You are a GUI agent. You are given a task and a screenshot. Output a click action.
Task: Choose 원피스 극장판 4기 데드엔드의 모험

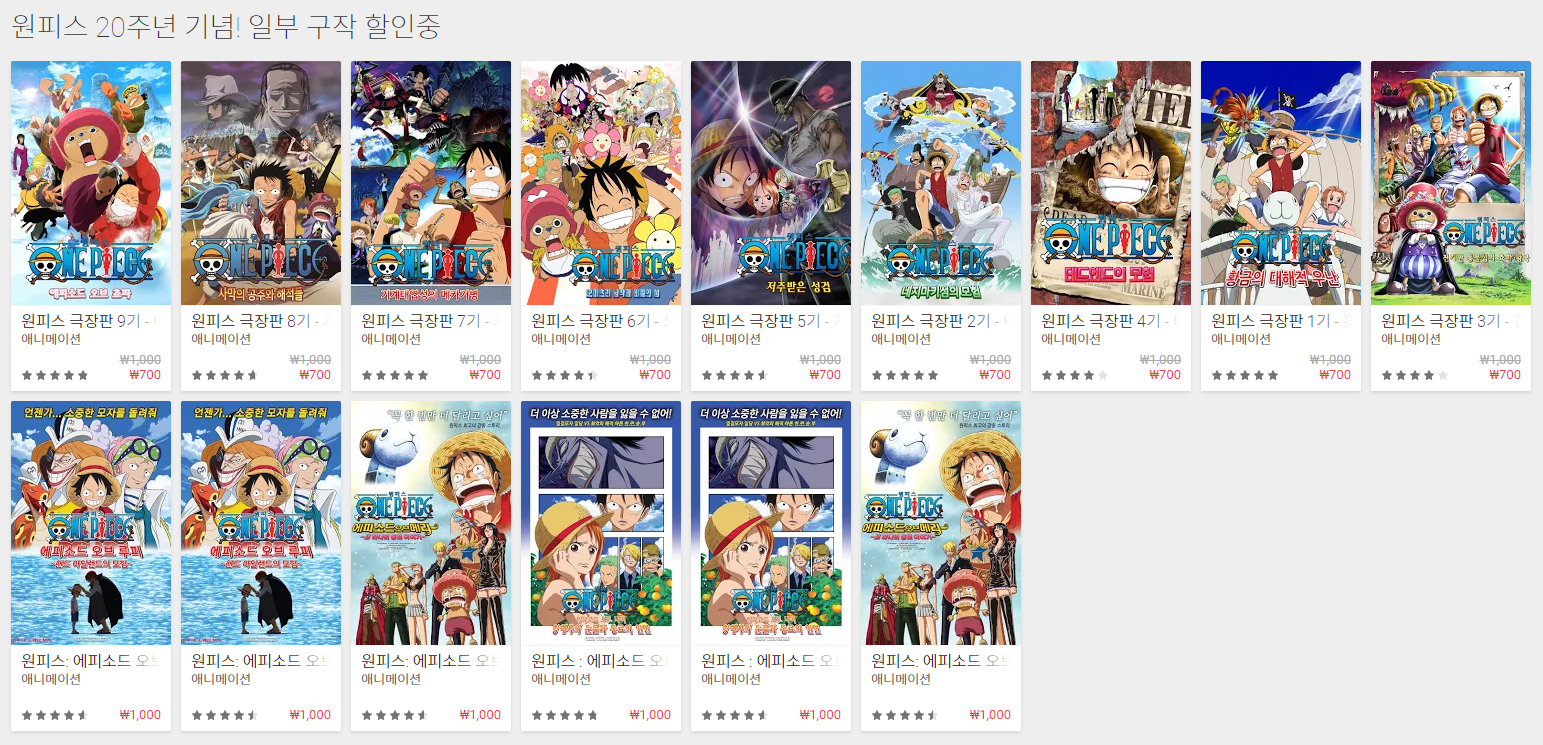1110,185
